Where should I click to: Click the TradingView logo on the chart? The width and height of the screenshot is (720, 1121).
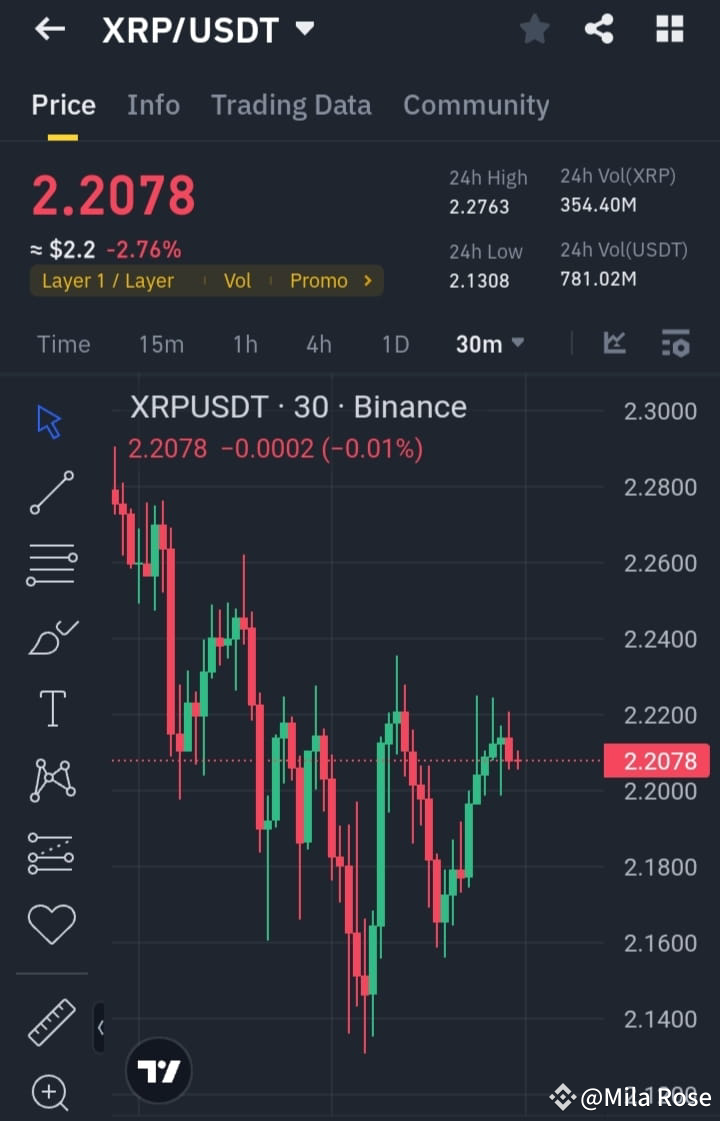point(159,1069)
